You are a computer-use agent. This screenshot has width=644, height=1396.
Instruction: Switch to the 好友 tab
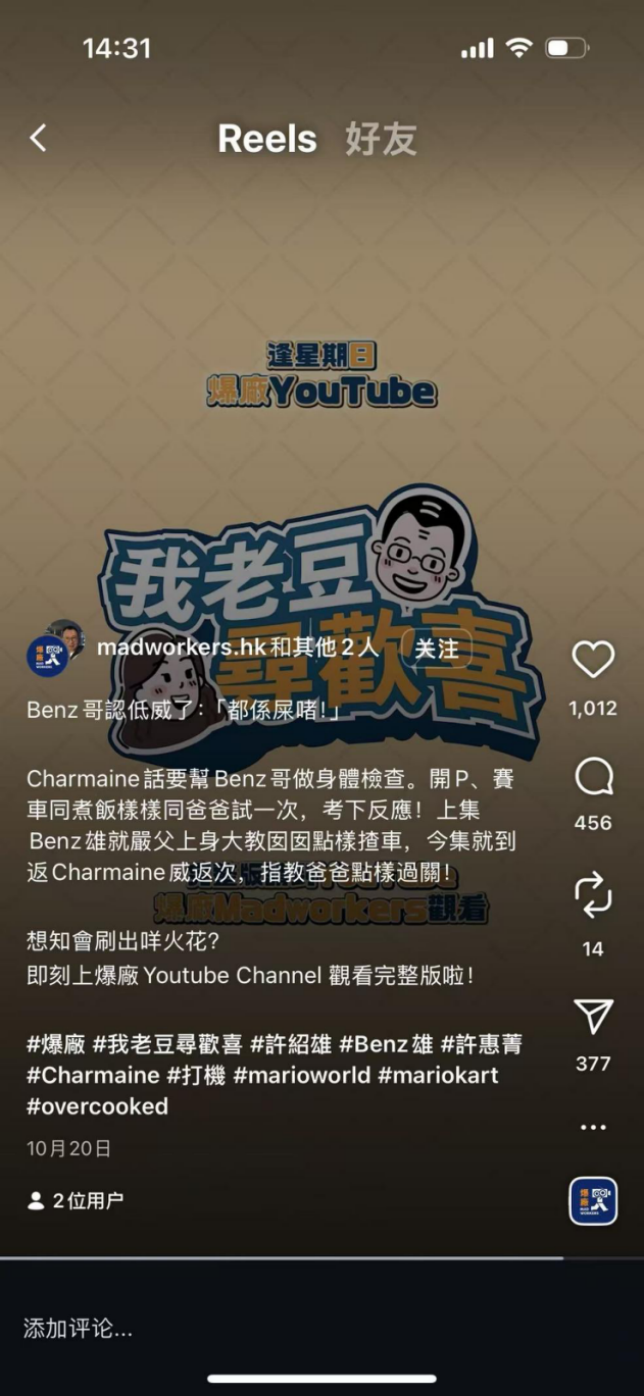(x=380, y=140)
